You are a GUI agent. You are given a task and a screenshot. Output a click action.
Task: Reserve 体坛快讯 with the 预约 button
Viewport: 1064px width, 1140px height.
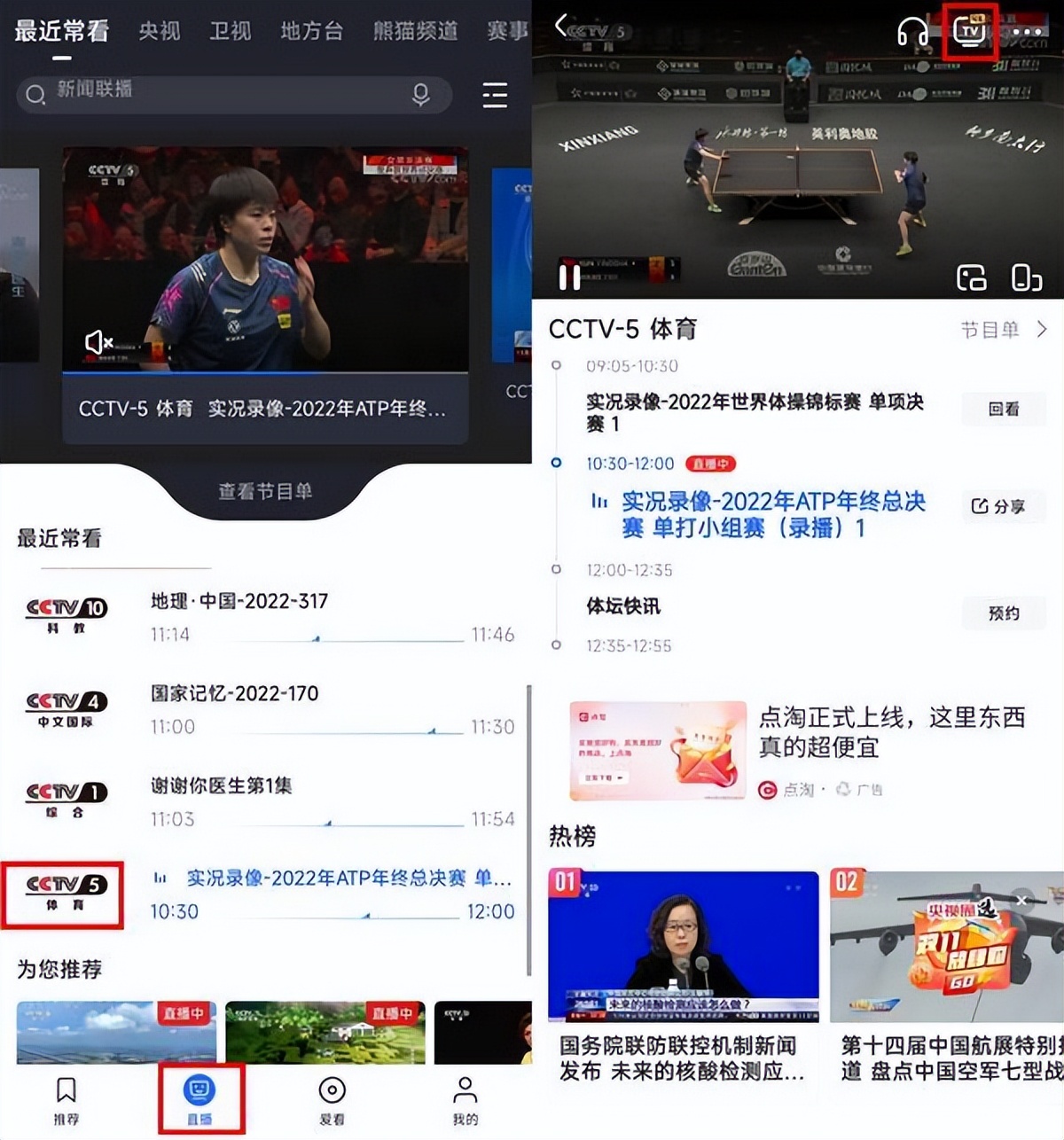point(1003,613)
